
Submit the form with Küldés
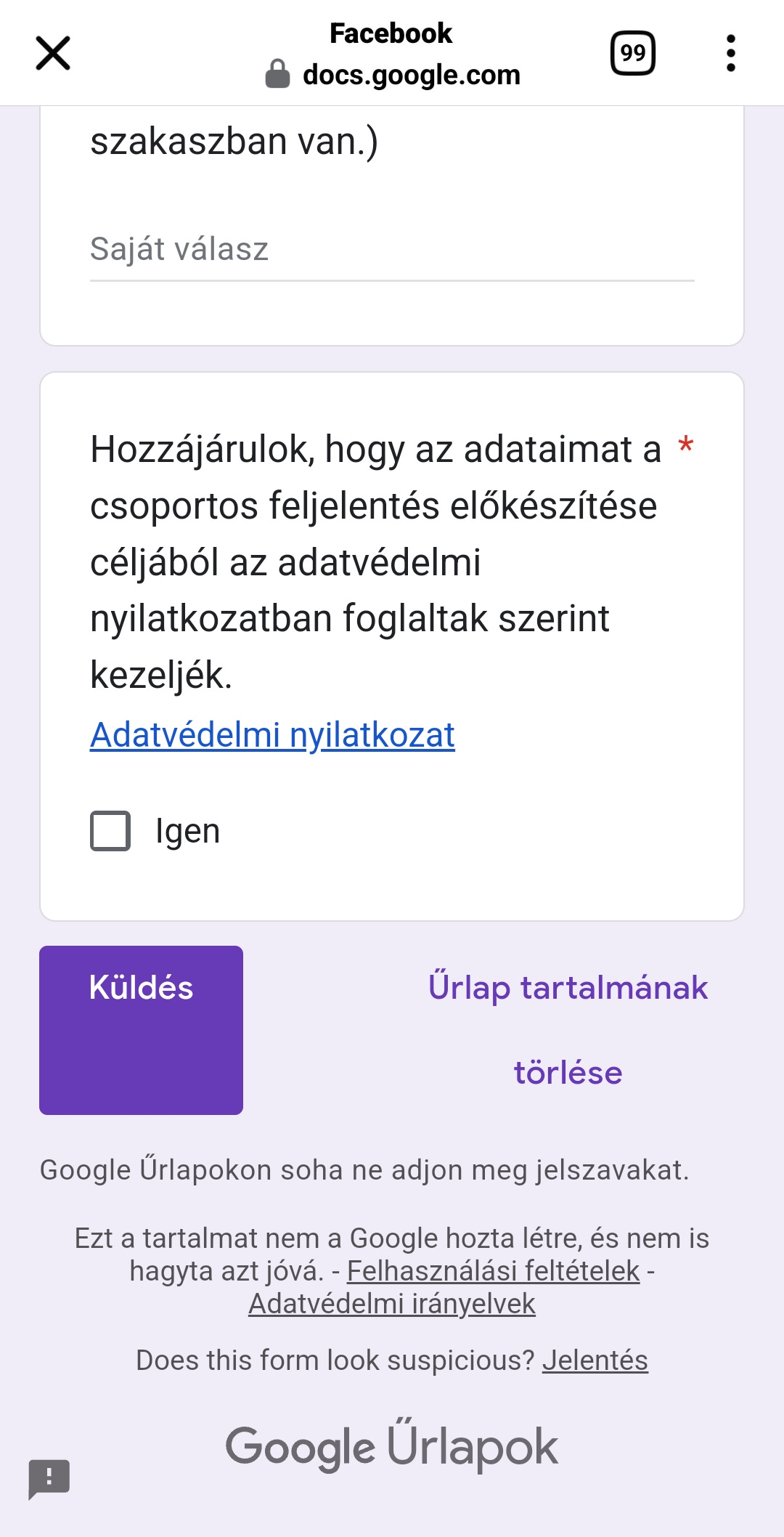tap(141, 1030)
